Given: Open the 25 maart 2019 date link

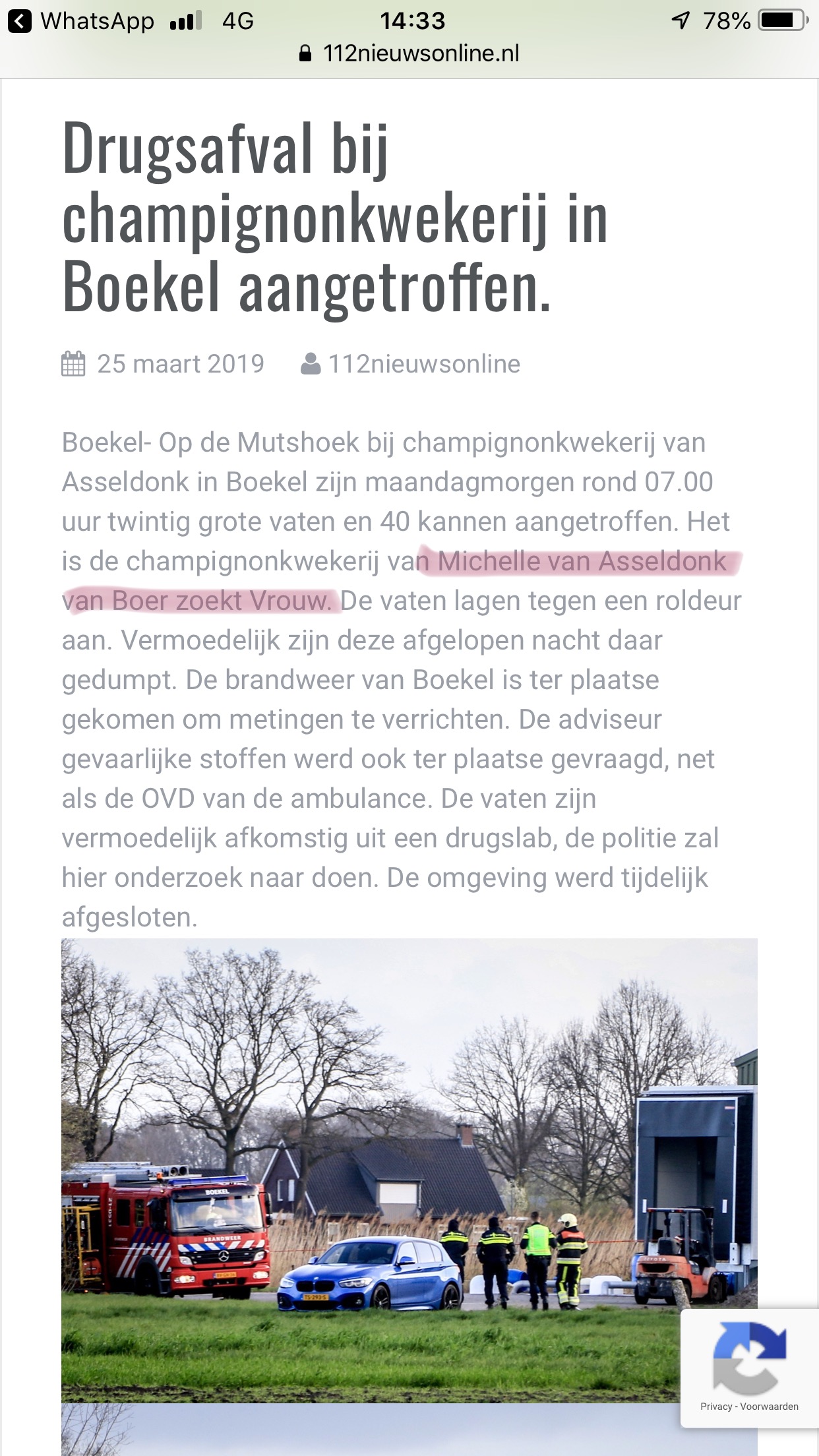Looking at the screenshot, I should click(x=180, y=364).
